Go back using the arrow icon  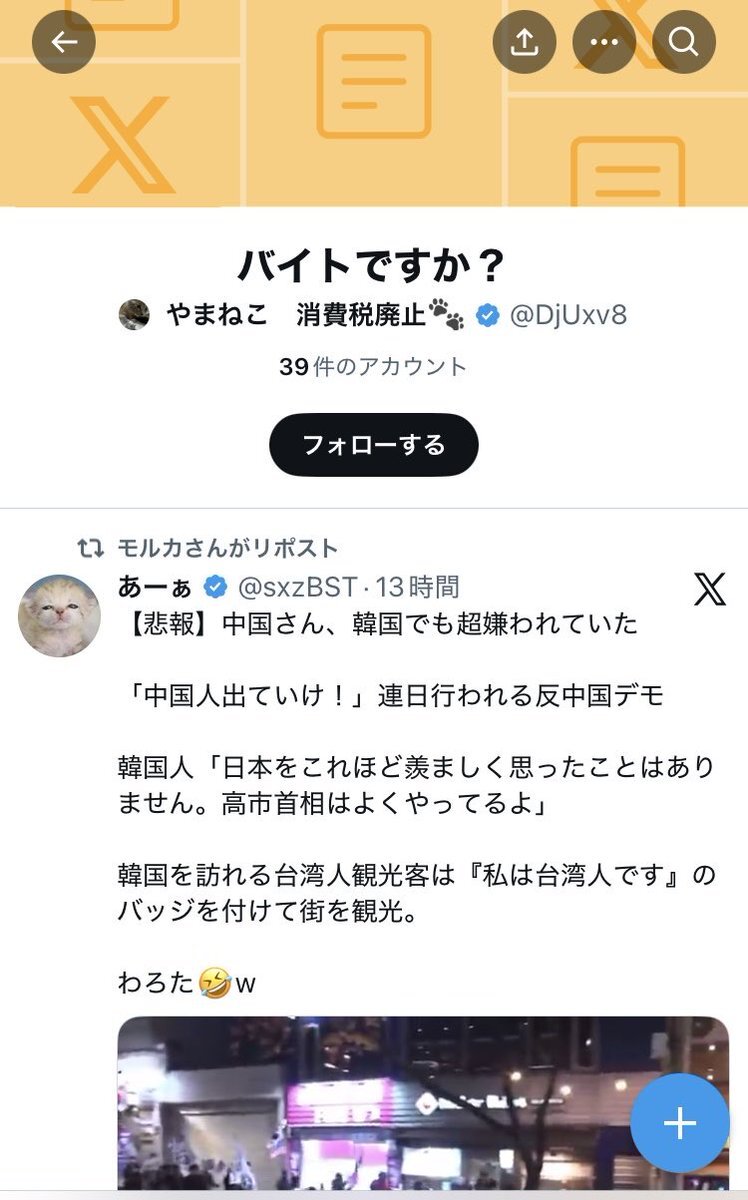64,42
